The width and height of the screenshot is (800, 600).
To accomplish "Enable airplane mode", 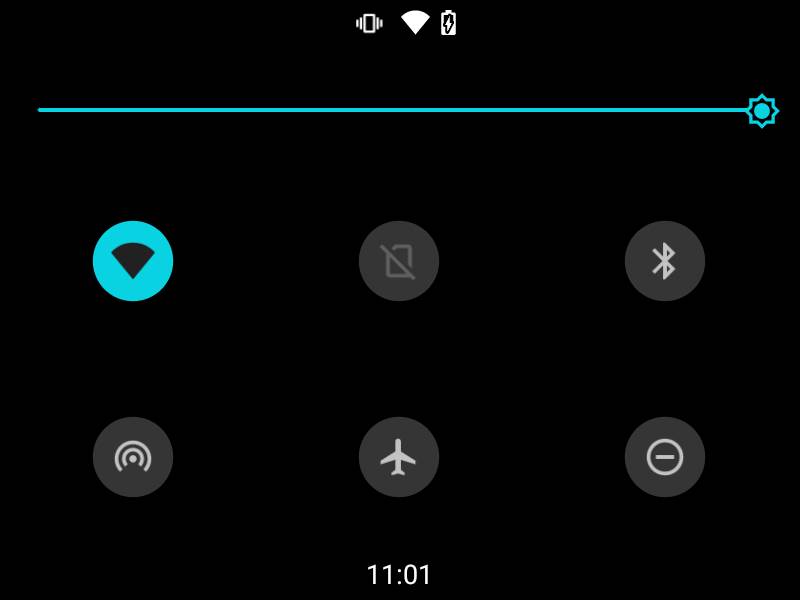I will (399, 457).
